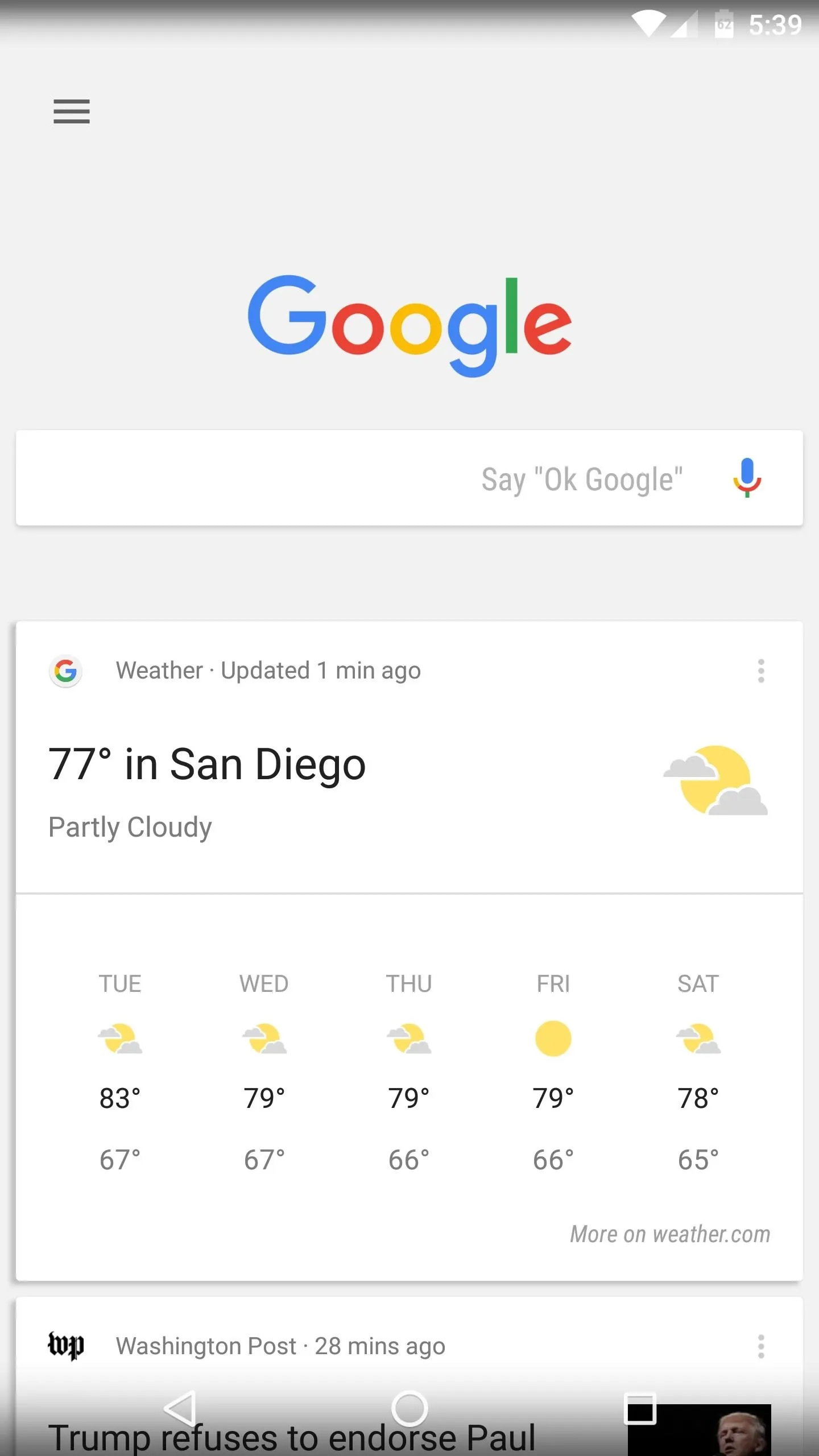The height and width of the screenshot is (1456, 819).
Task: Follow the More on weather.com link
Action: 670,1234
